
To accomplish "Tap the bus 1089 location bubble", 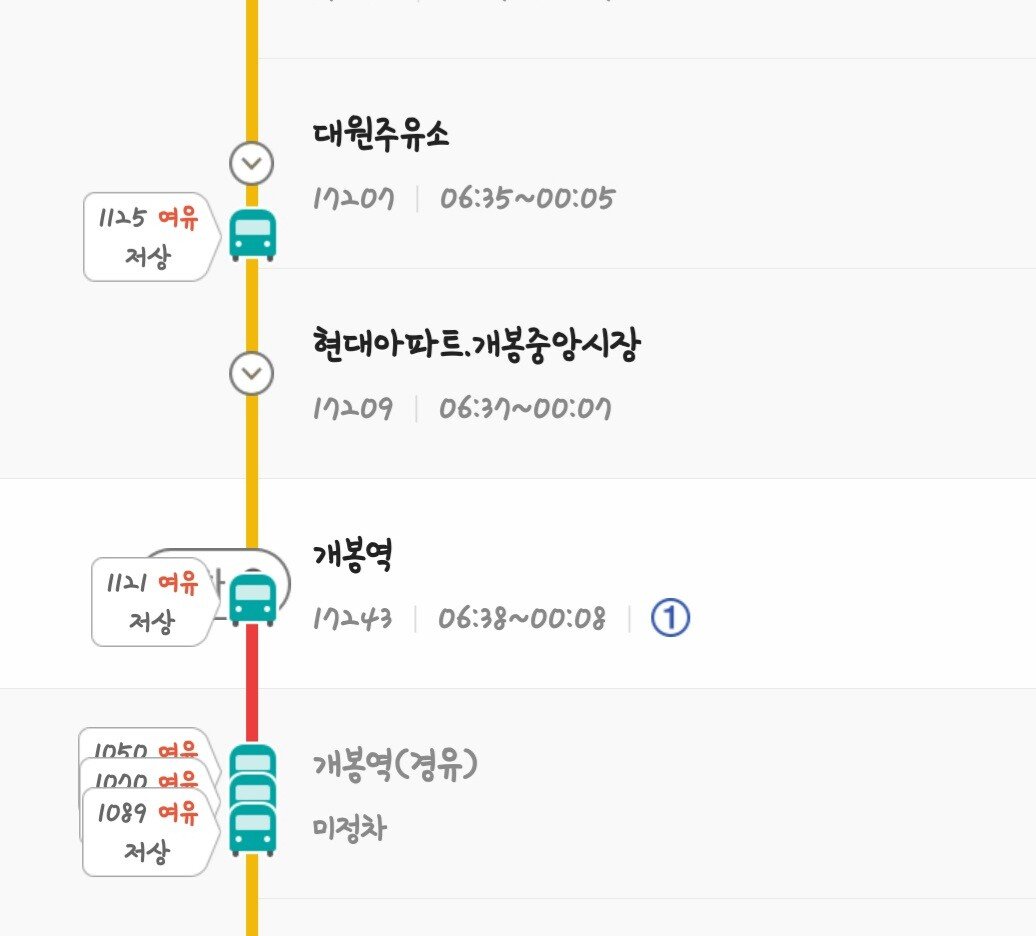I will pyautogui.click(x=147, y=833).
